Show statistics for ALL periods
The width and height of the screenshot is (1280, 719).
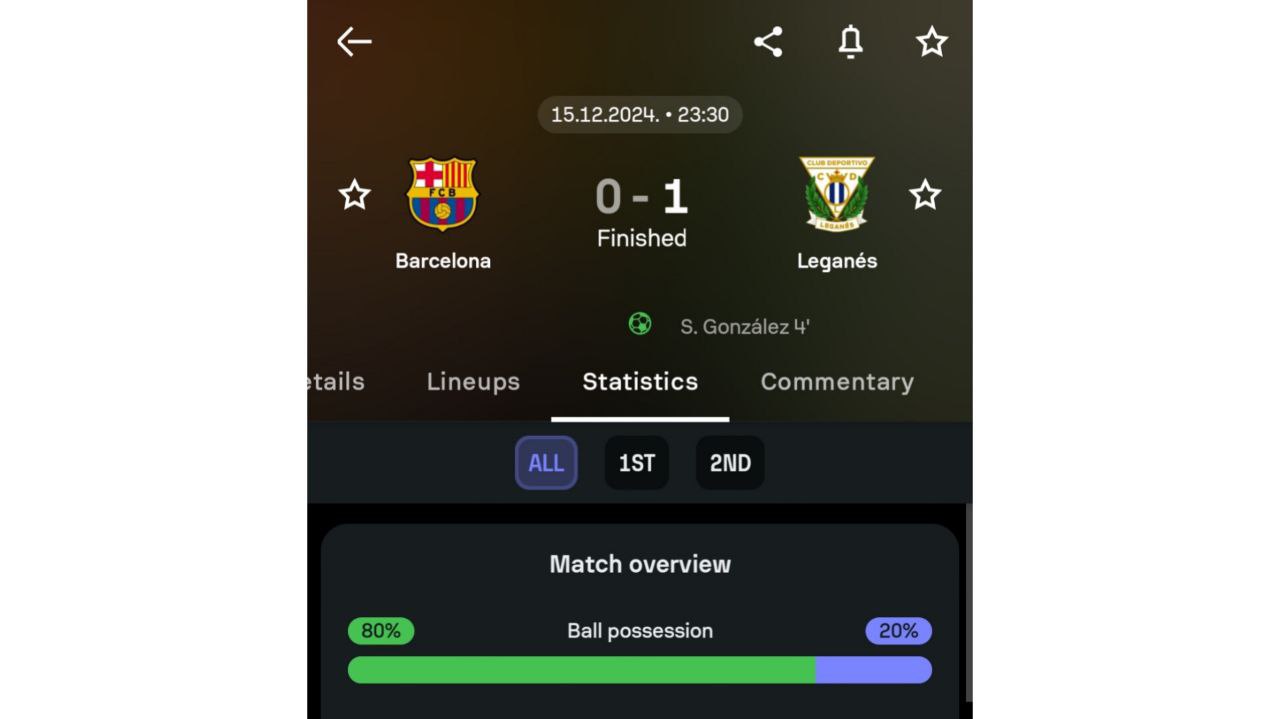[546, 463]
